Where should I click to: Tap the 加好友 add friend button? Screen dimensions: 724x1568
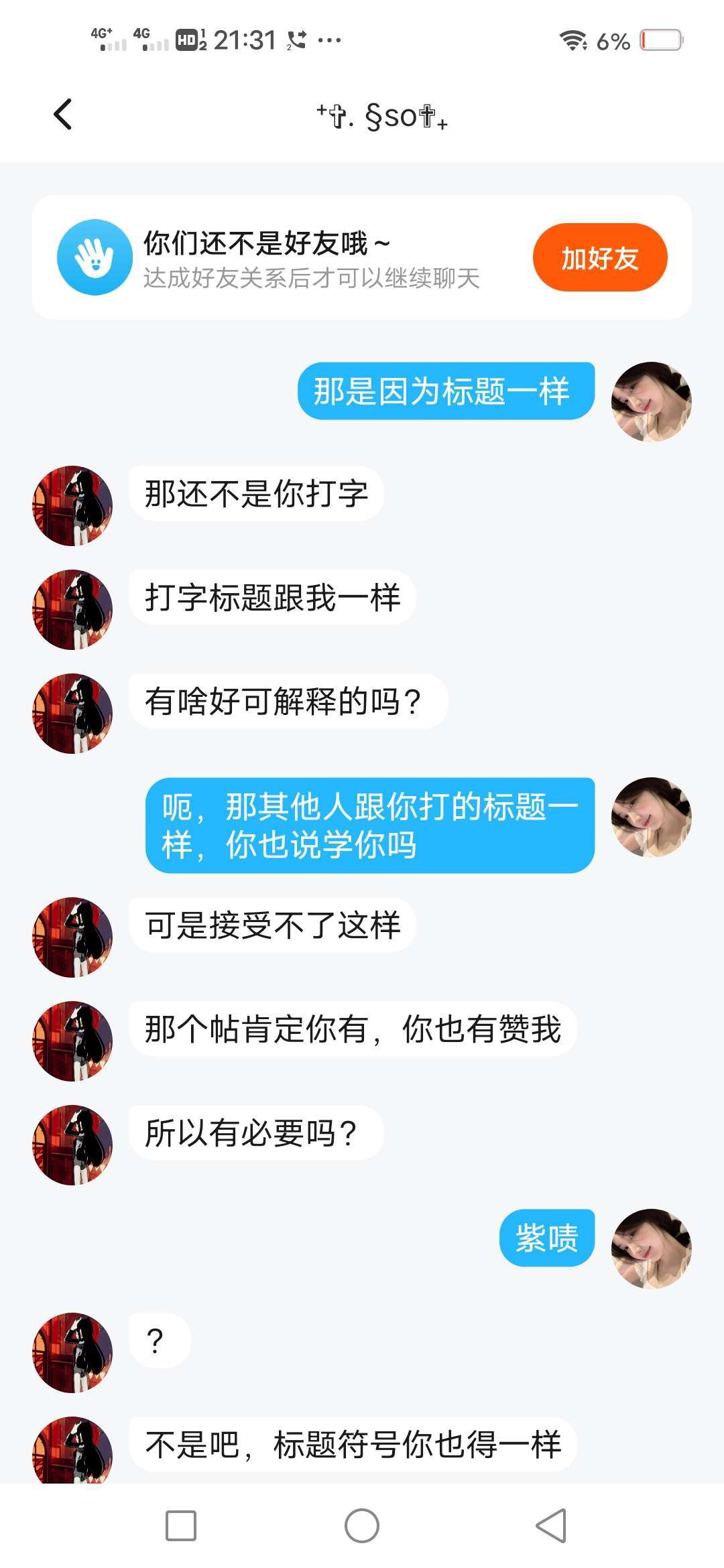coord(599,258)
